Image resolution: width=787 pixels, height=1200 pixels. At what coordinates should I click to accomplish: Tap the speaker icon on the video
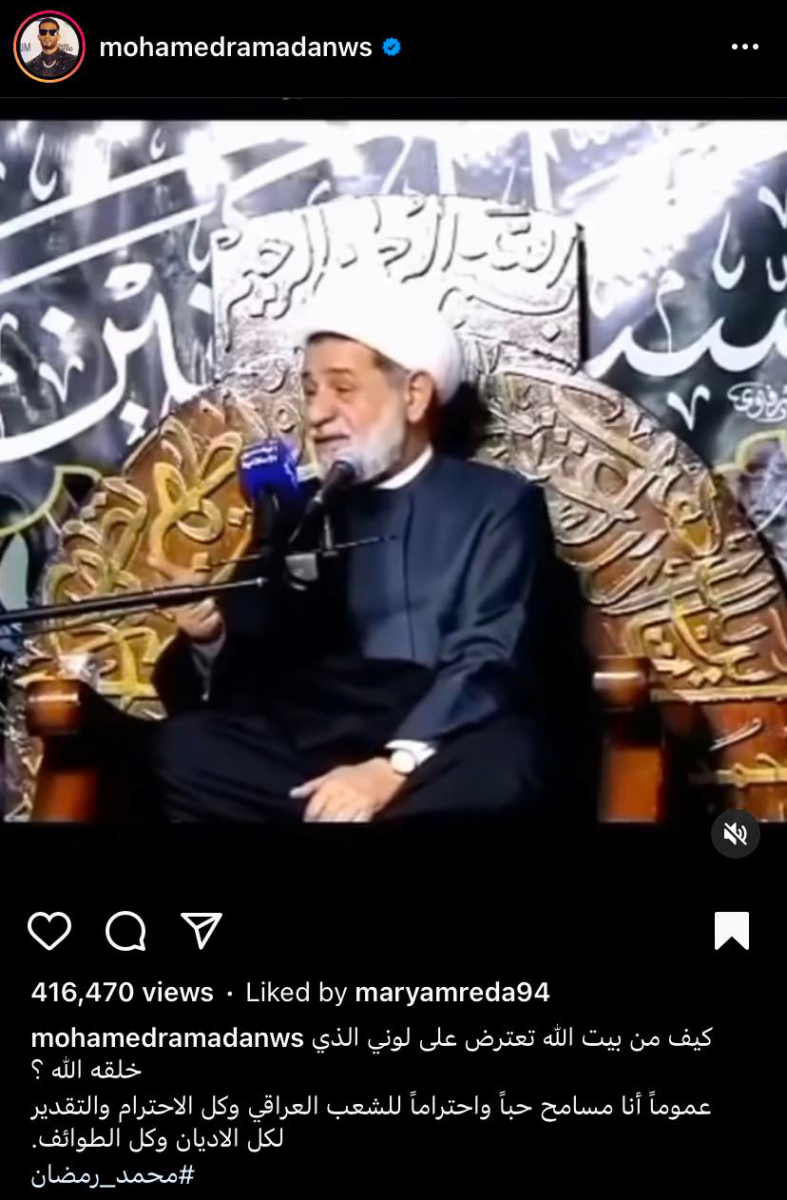(735, 834)
